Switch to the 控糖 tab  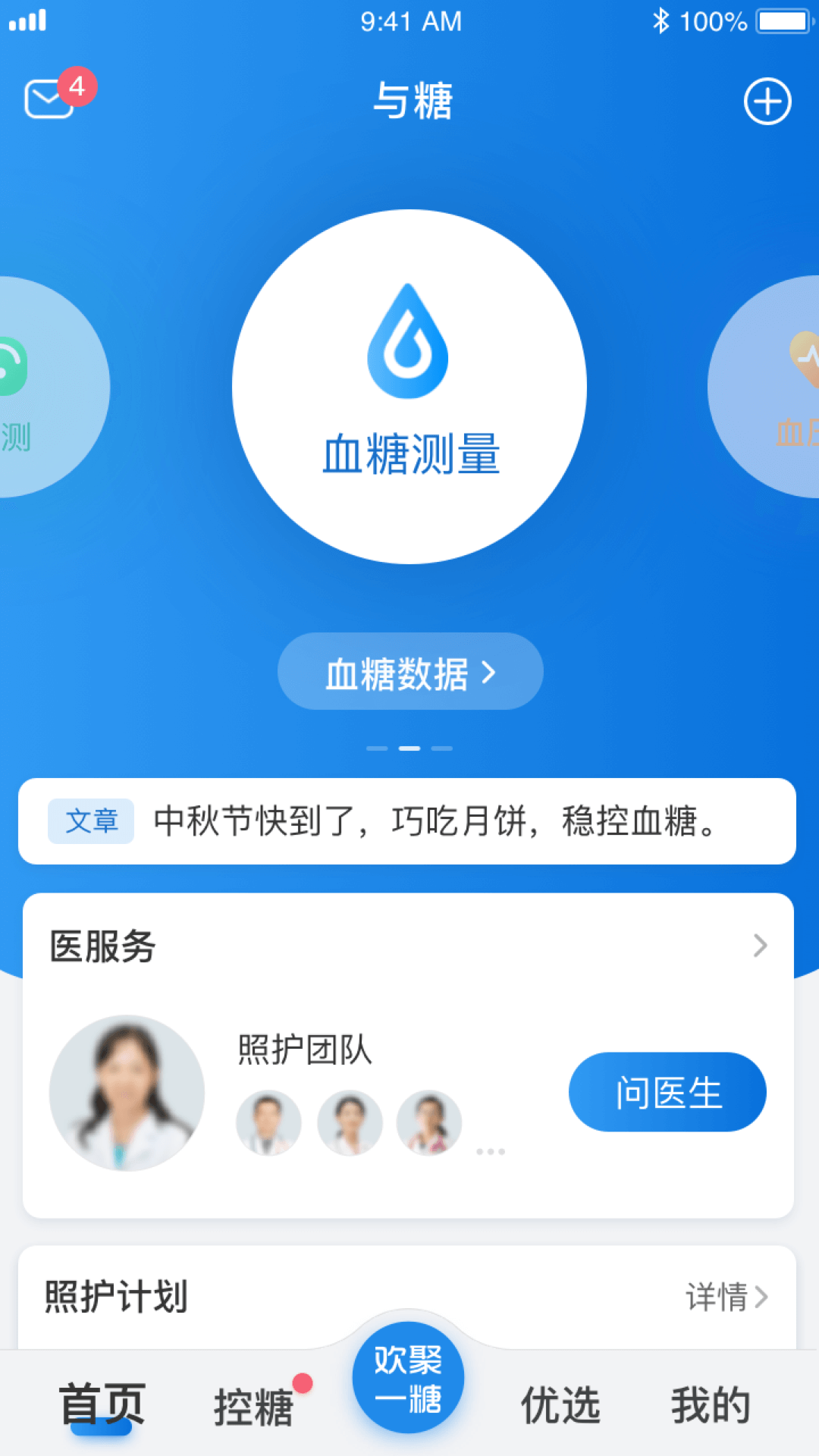pyautogui.click(x=254, y=1407)
